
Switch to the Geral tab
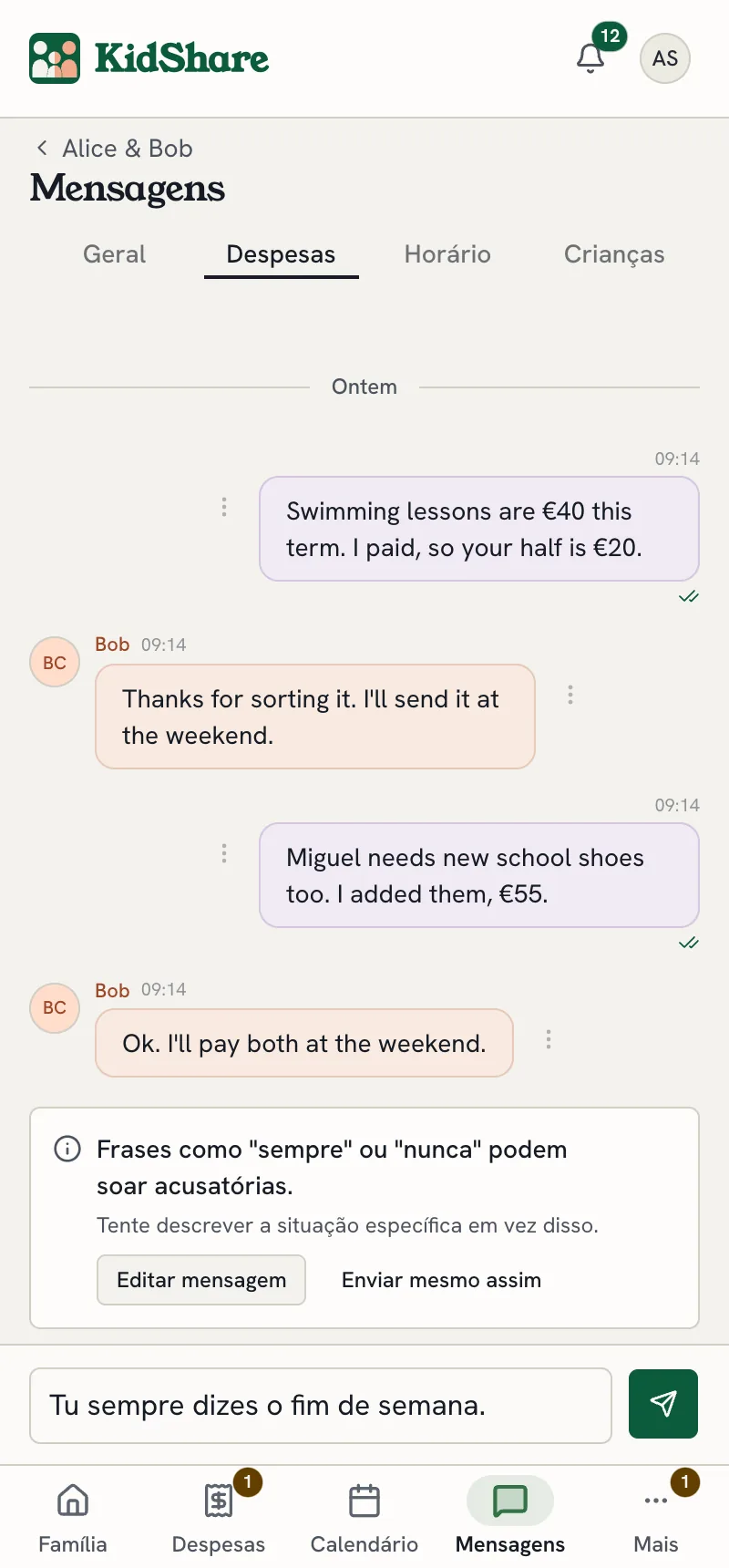tap(114, 254)
